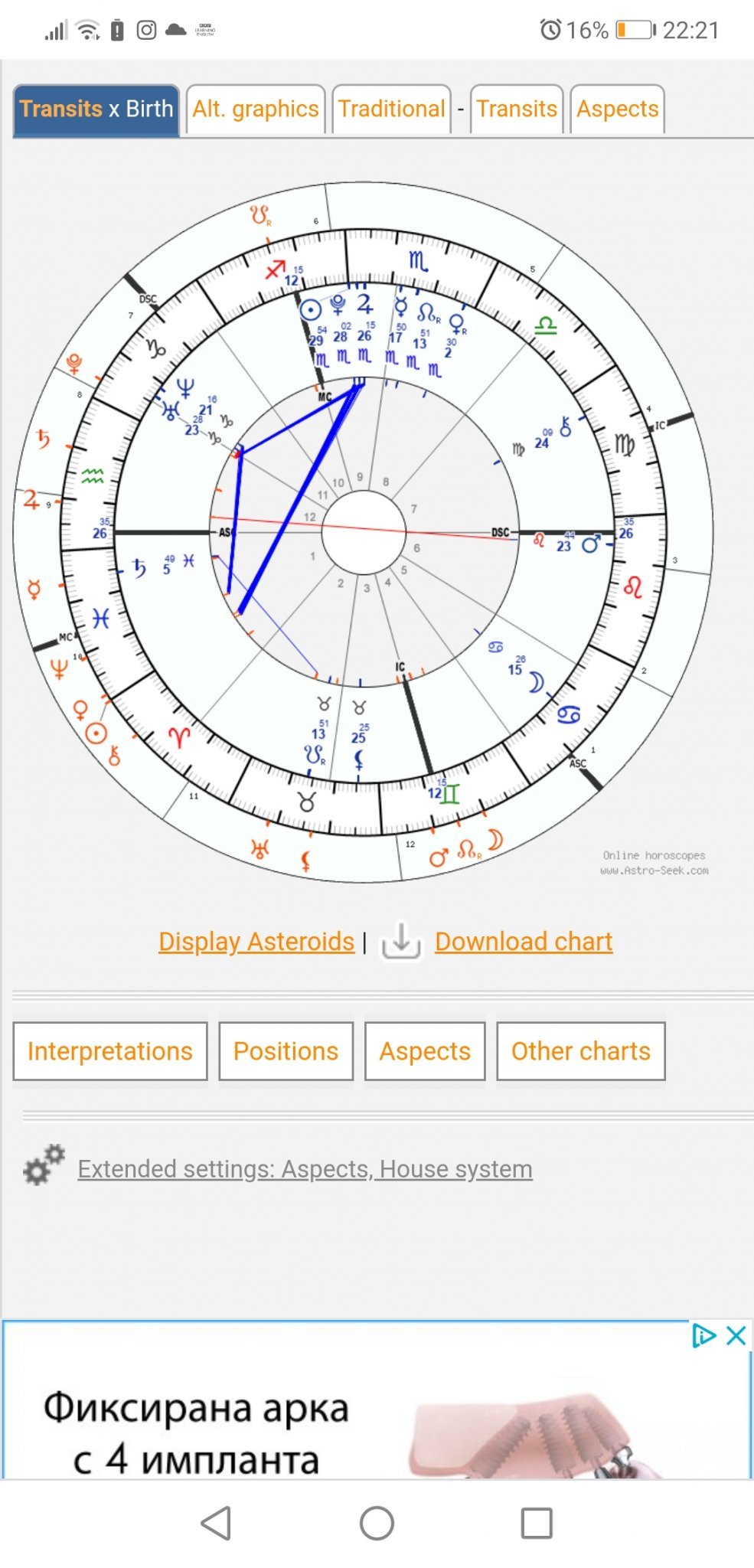
Task: Select the Transits x Birth tab
Action: tap(96, 109)
